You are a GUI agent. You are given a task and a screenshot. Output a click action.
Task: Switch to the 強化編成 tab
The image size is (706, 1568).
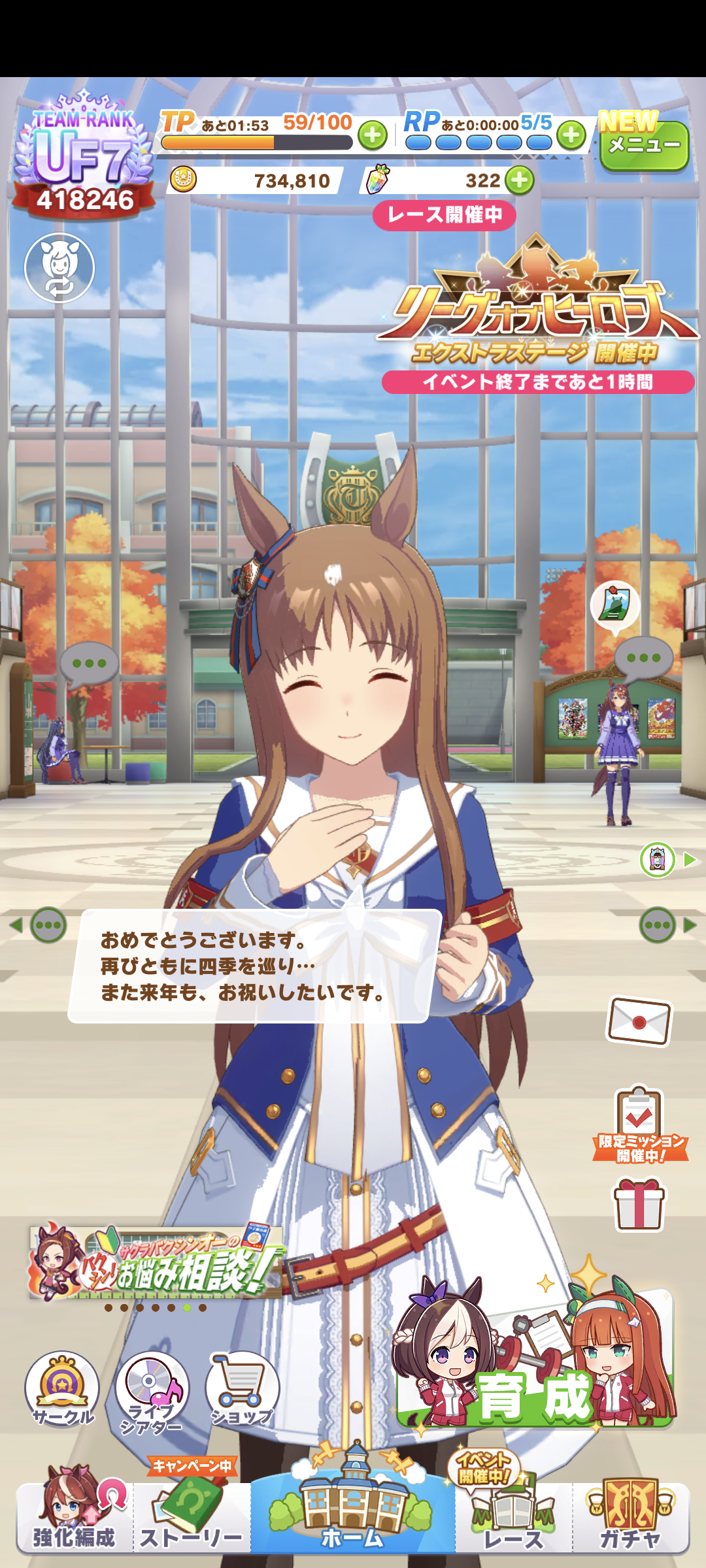[x=74, y=1516]
